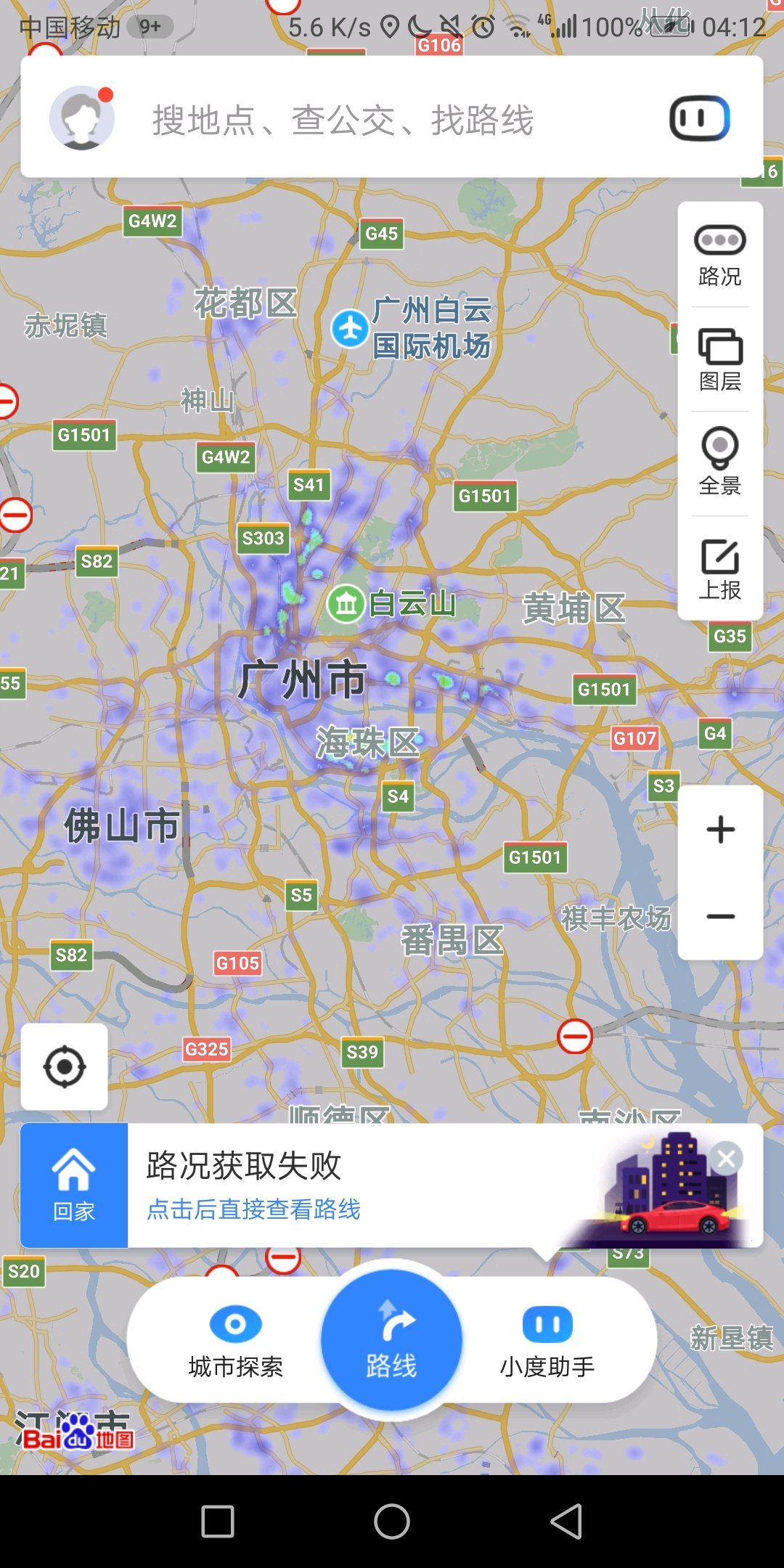Open the 点击后直接查看路线 link
784x1568 pixels.
click(x=253, y=1209)
